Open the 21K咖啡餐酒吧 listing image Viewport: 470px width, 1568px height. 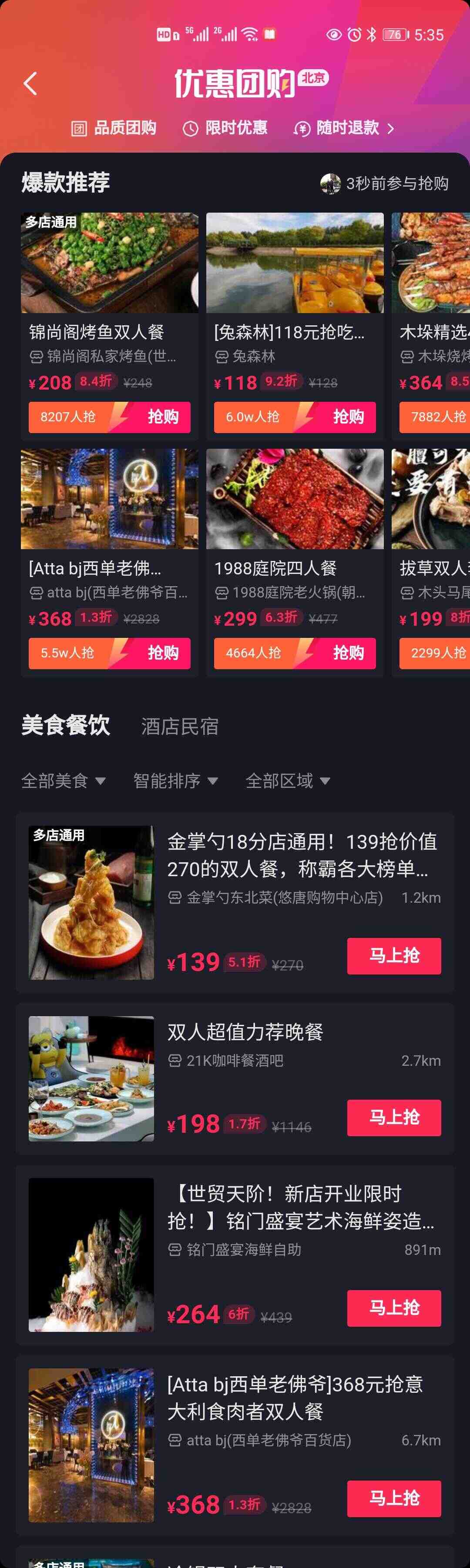91,1079
